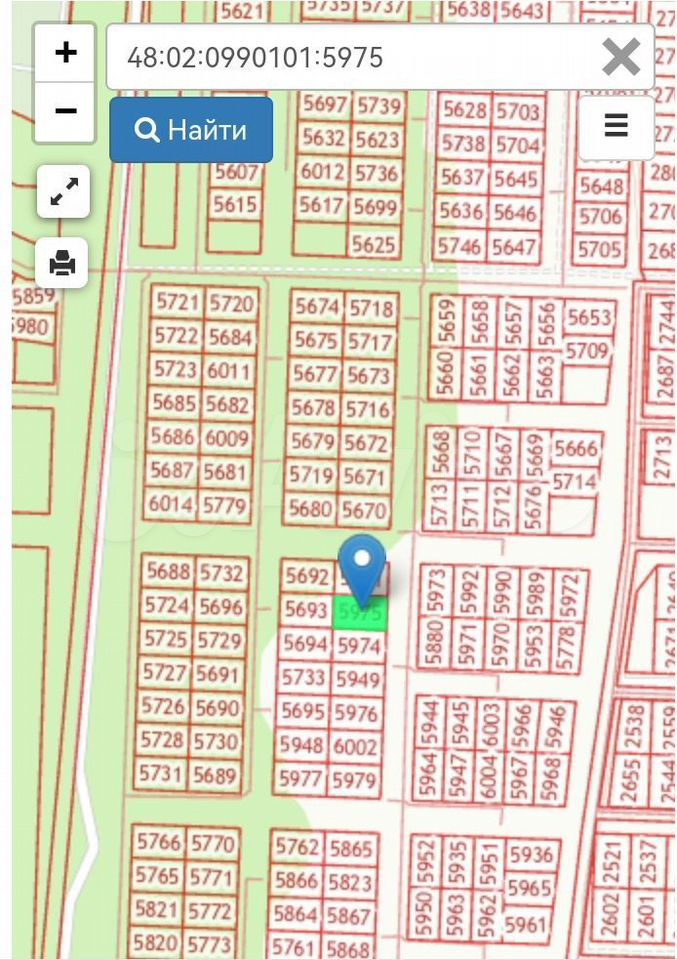Screen dimensions: 677x960
Task: Tap the Найти search button
Action: (191, 130)
